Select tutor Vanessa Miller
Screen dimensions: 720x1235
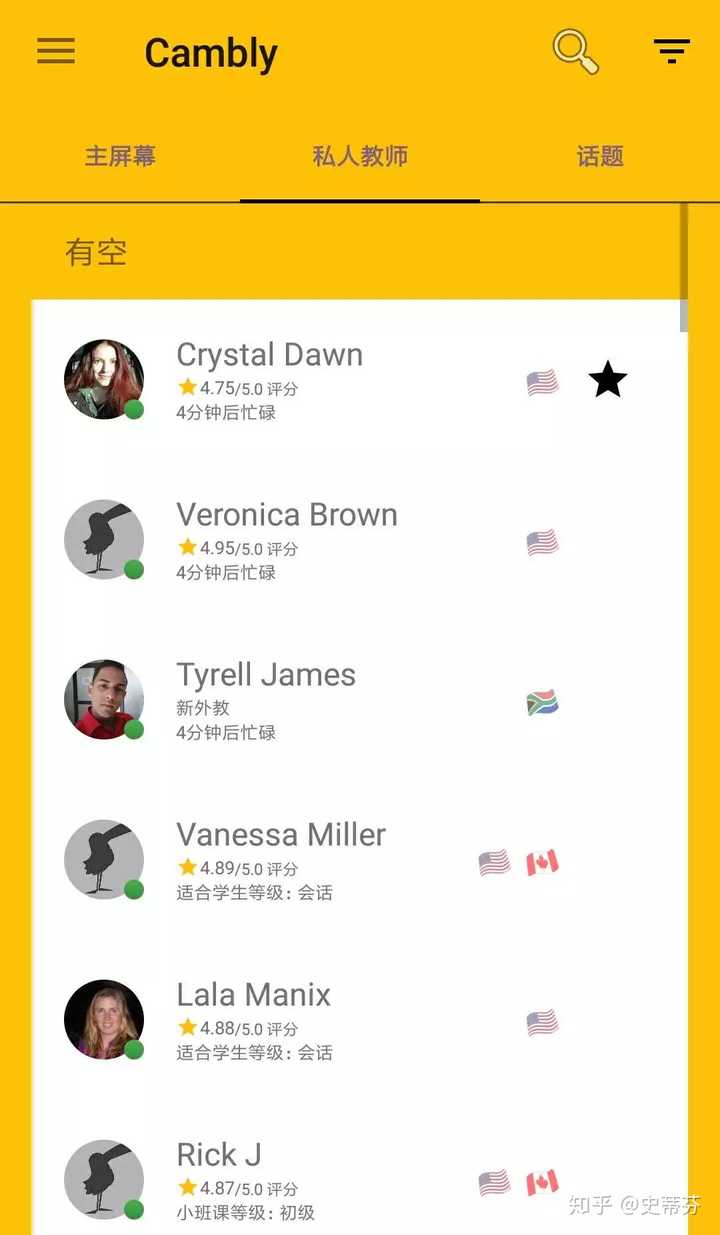(x=281, y=860)
